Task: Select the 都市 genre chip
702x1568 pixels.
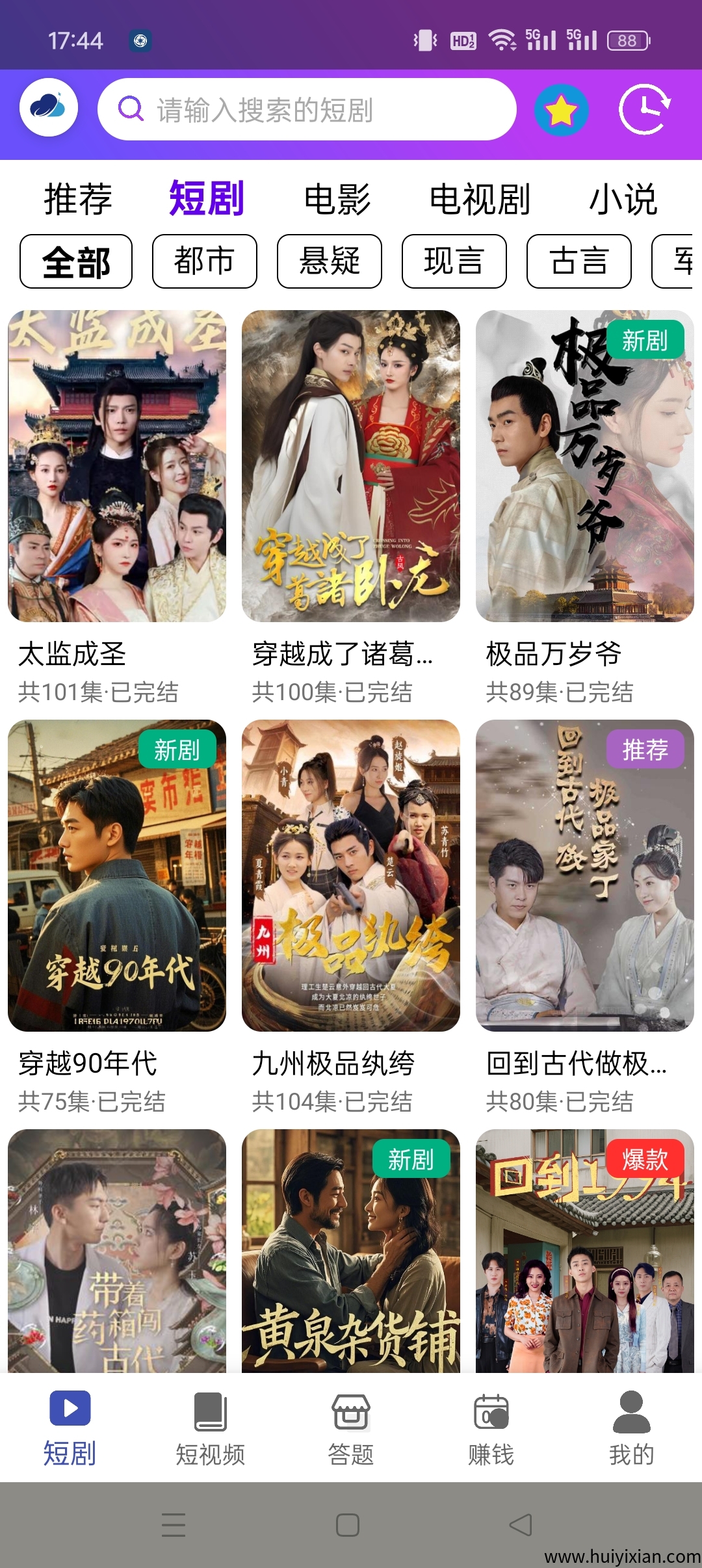Action: [205, 261]
